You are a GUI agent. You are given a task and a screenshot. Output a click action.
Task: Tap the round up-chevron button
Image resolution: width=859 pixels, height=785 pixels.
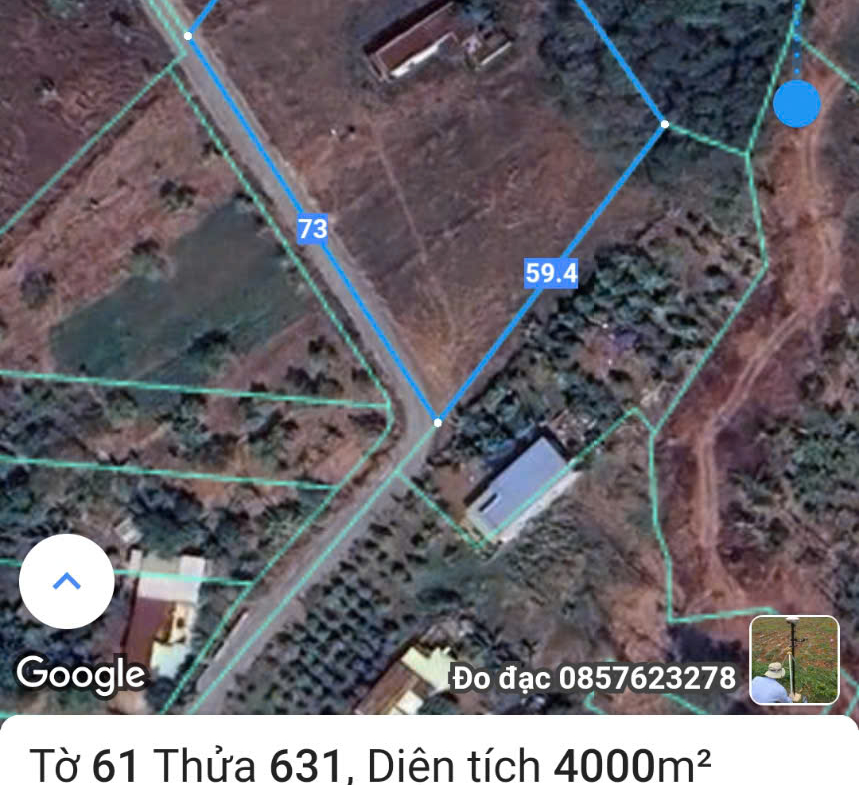(x=67, y=581)
